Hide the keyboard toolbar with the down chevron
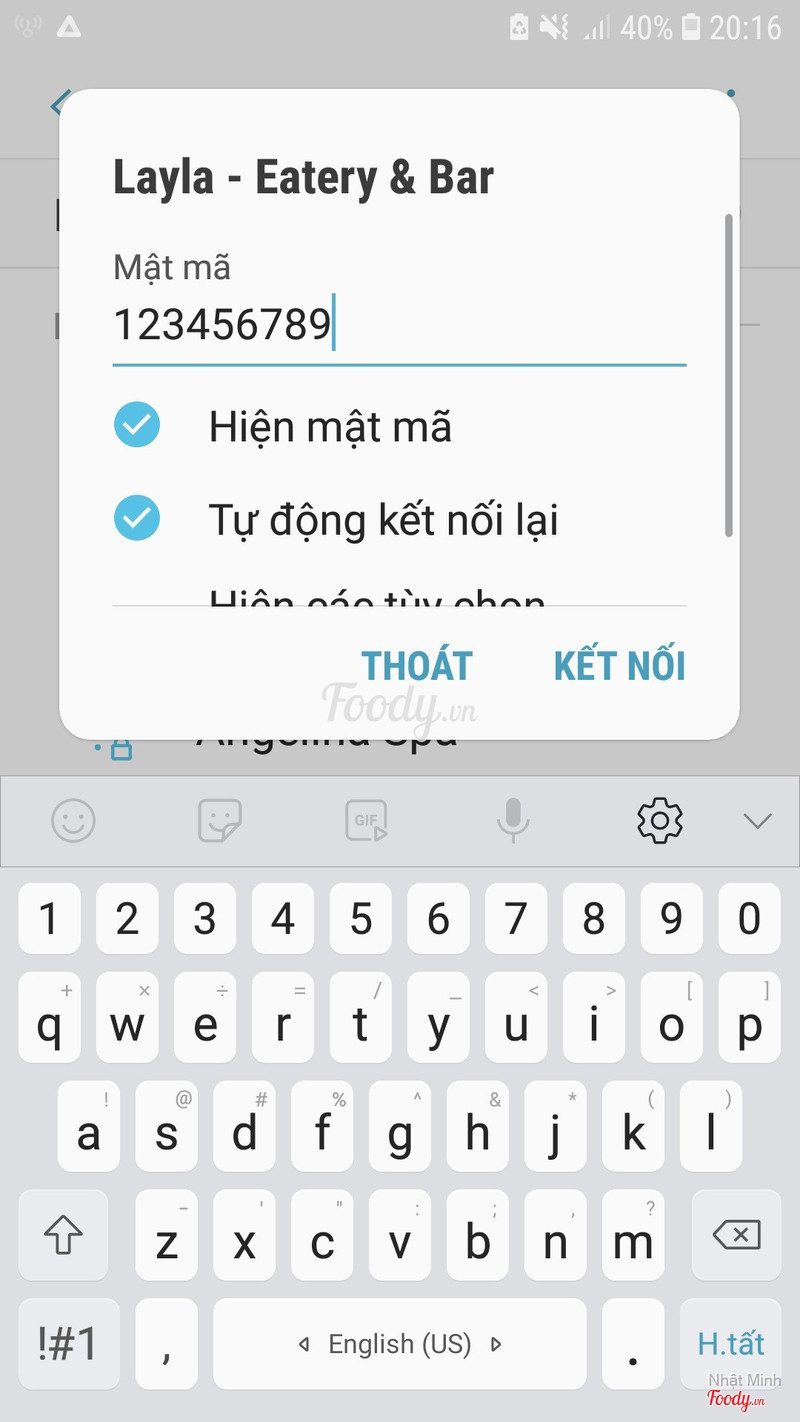 tap(757, 821)
